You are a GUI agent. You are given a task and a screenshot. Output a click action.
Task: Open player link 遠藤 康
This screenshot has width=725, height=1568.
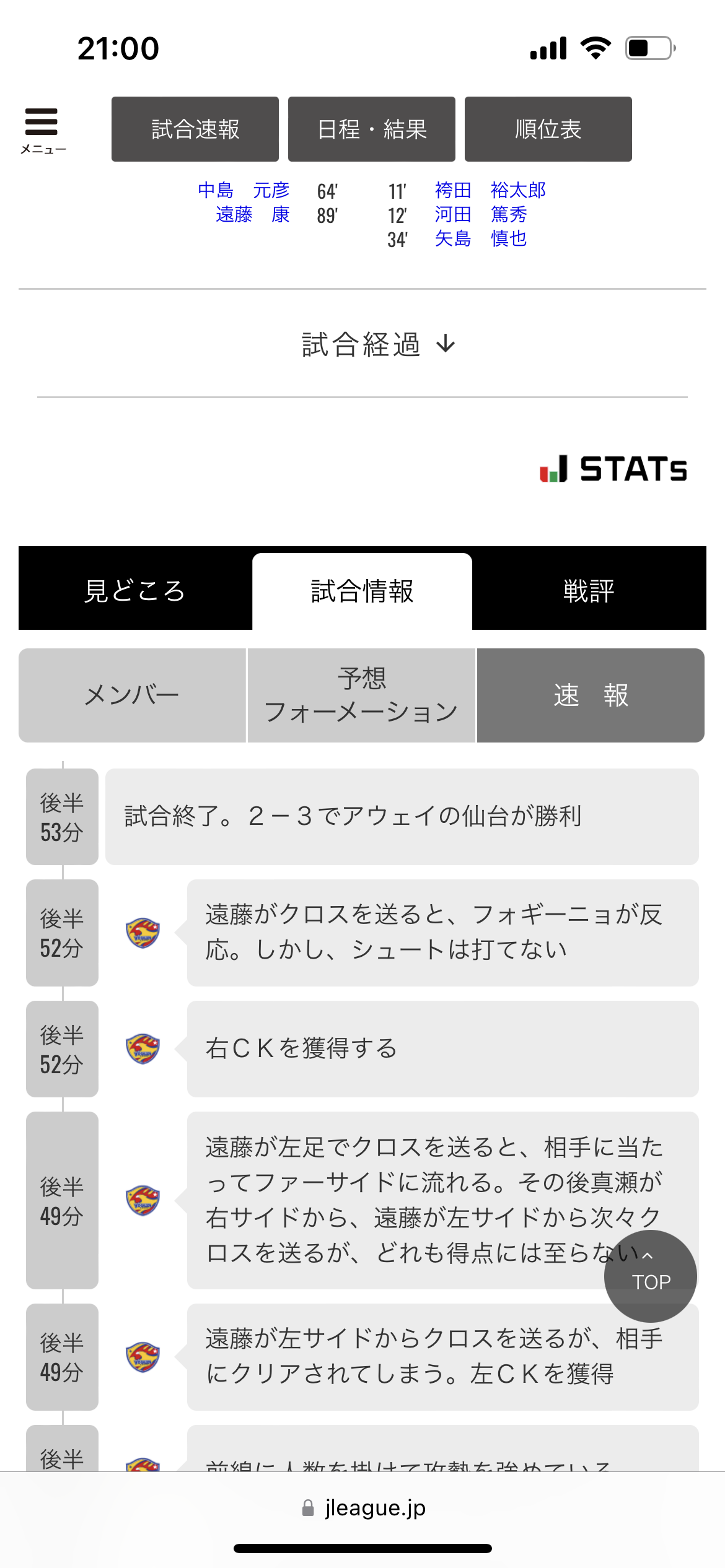point(252,214)
